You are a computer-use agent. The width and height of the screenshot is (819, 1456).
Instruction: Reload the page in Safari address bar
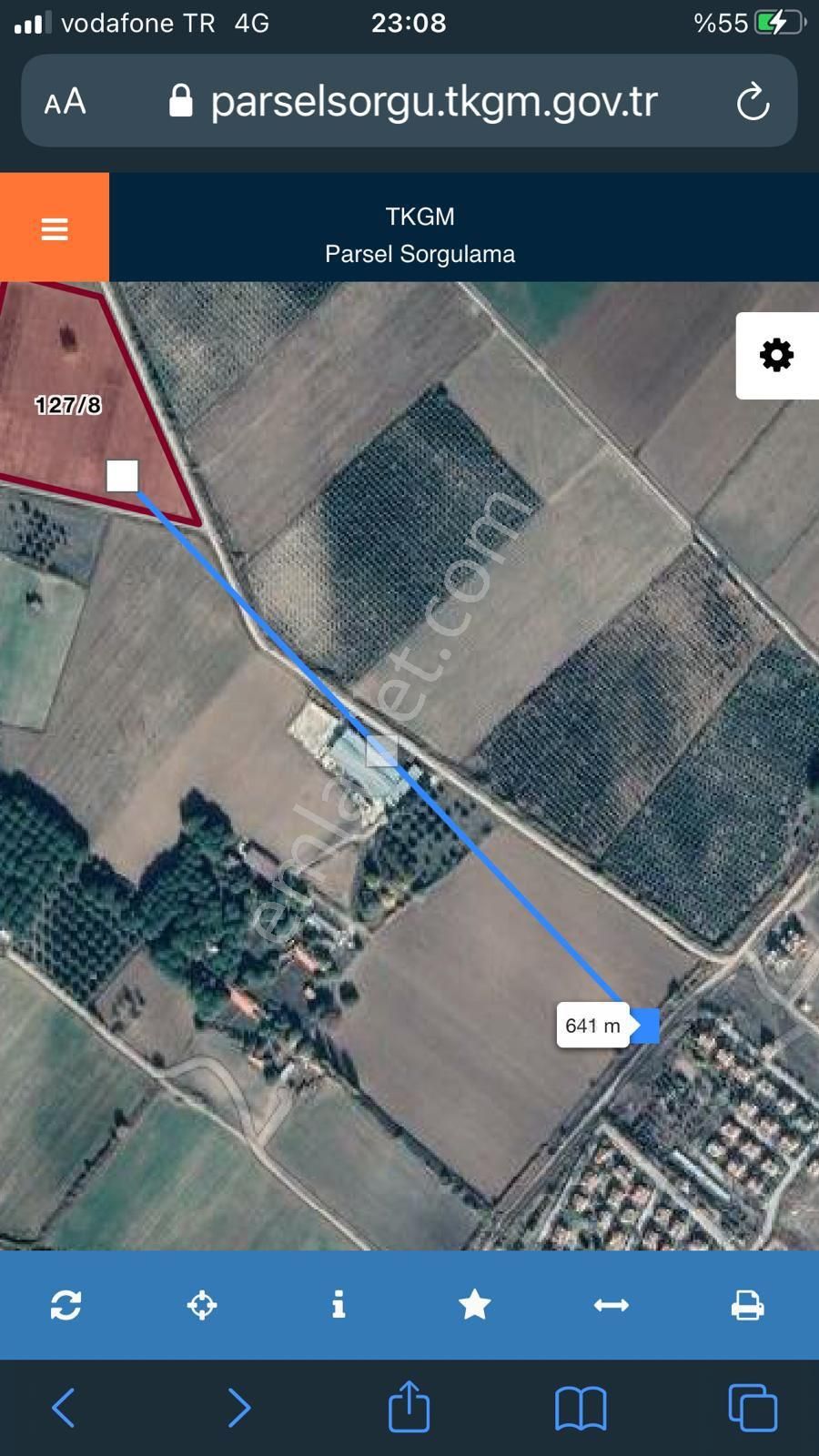coord(753,101)
